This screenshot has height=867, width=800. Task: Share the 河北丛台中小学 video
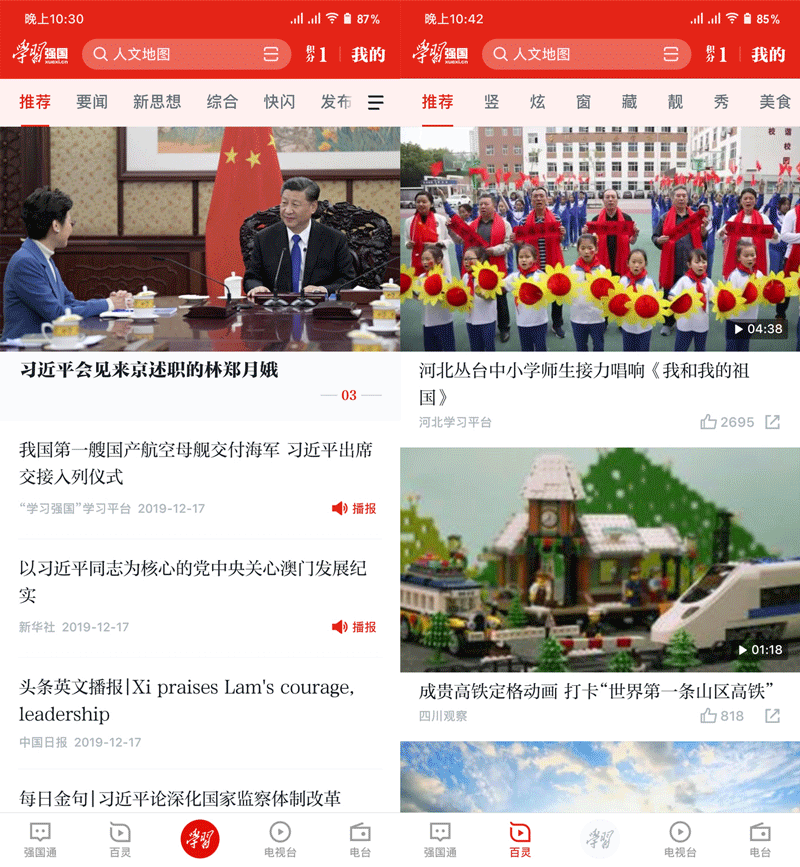[x=772, y=422]
